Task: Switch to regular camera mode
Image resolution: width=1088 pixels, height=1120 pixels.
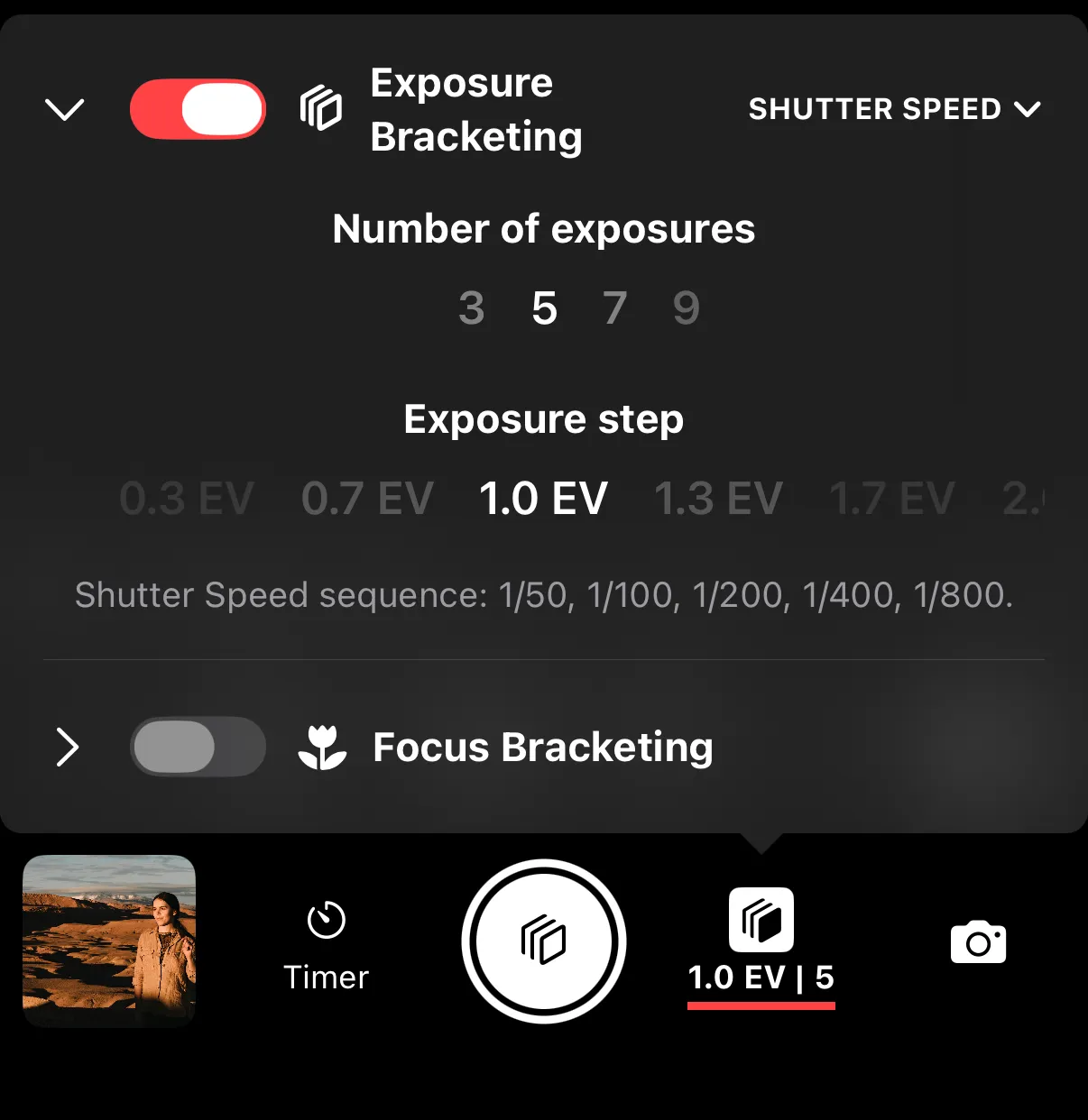Action: click(978, 942)
